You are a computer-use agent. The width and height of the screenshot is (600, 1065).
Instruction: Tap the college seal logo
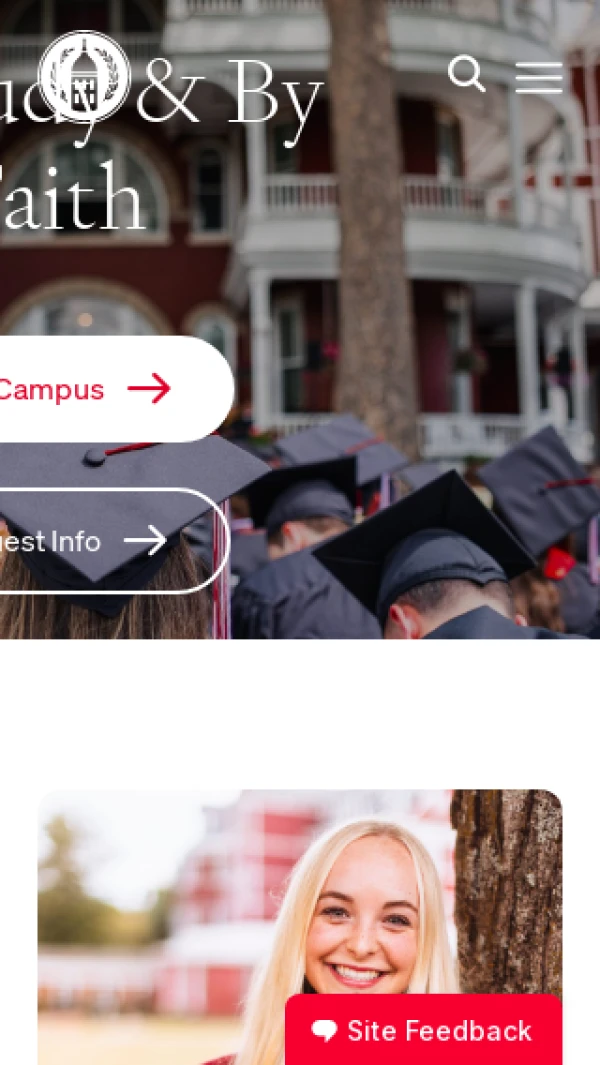click(x=84, y=78)
